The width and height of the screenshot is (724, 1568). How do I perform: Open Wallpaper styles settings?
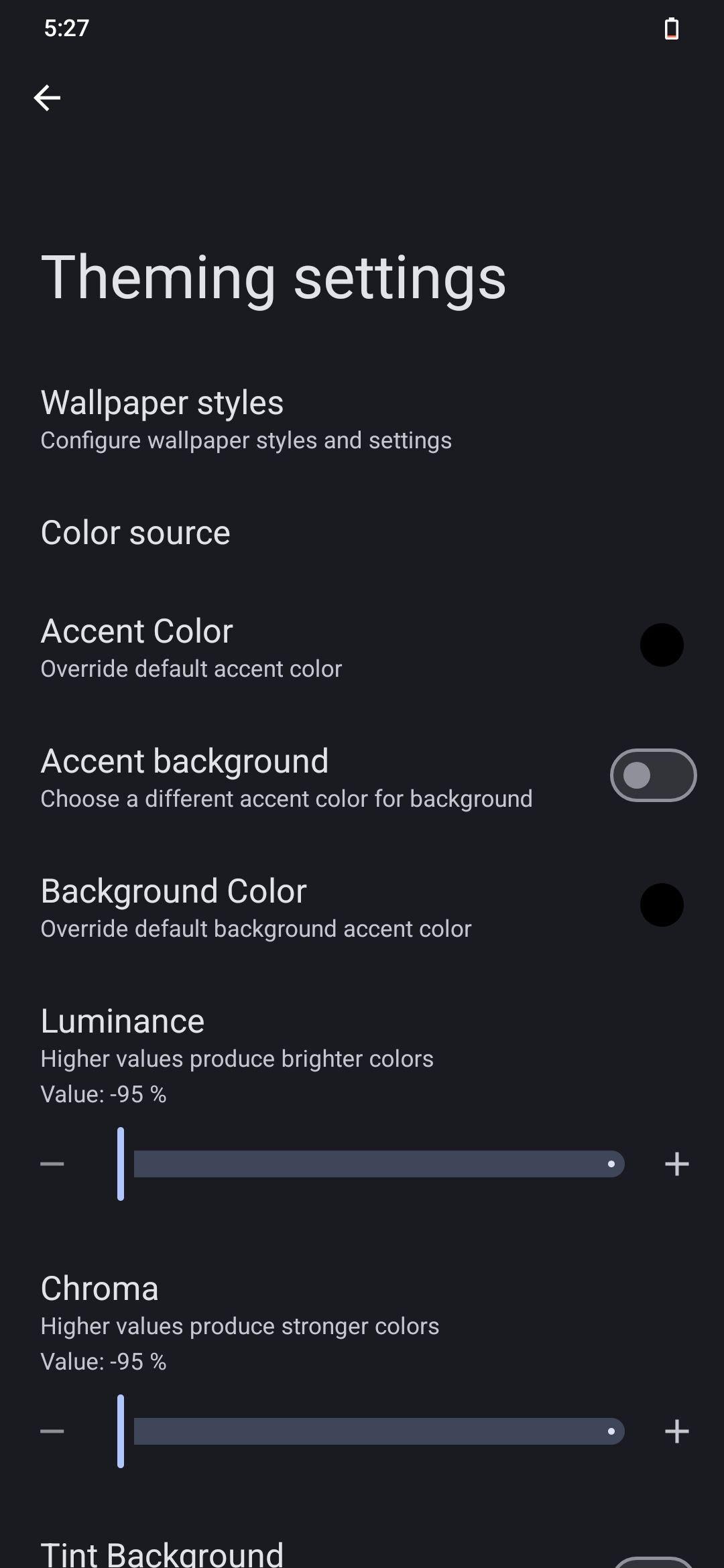point(362,419)
